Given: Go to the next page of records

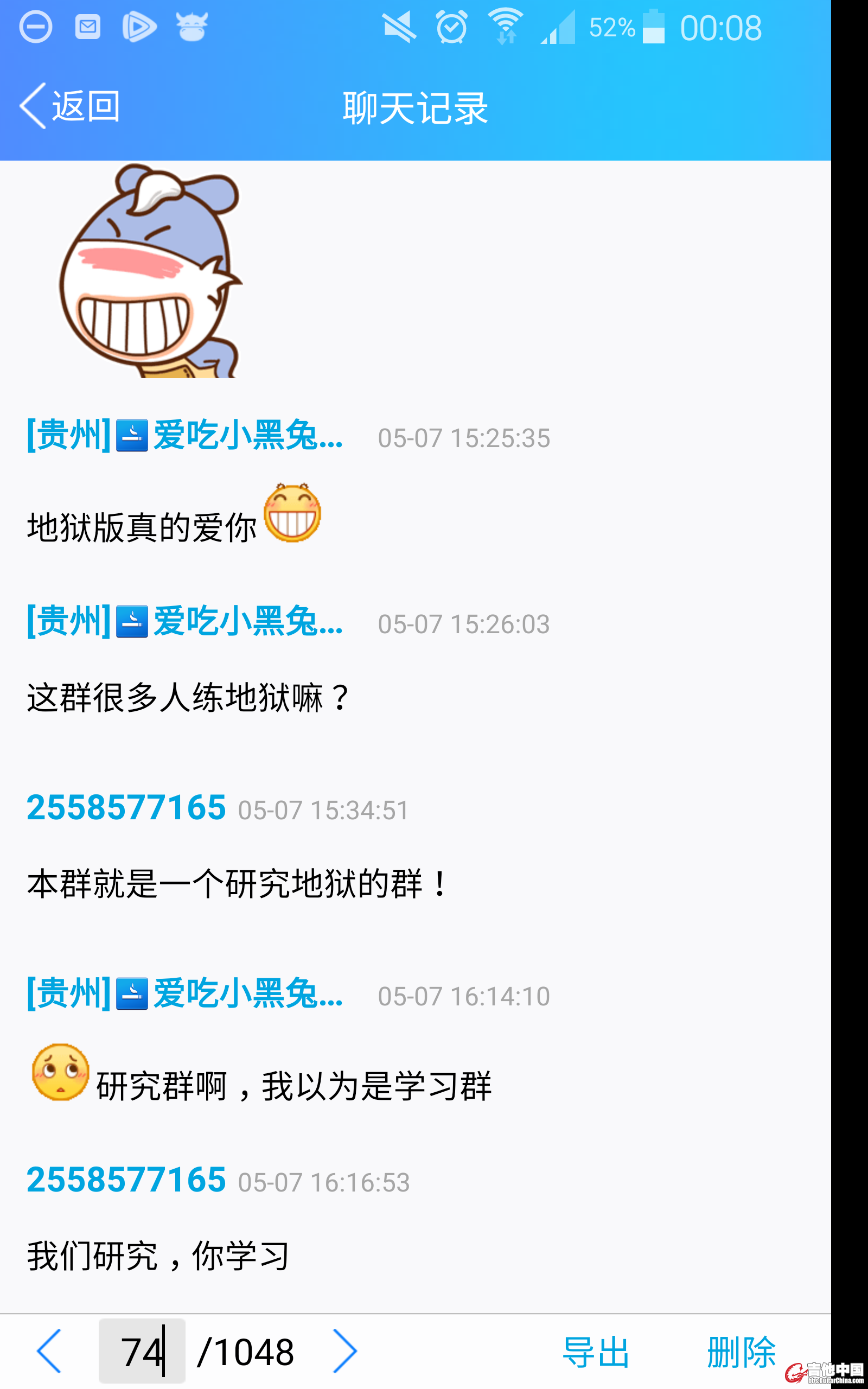Looking at the screenshot, I should (345, 1351).
